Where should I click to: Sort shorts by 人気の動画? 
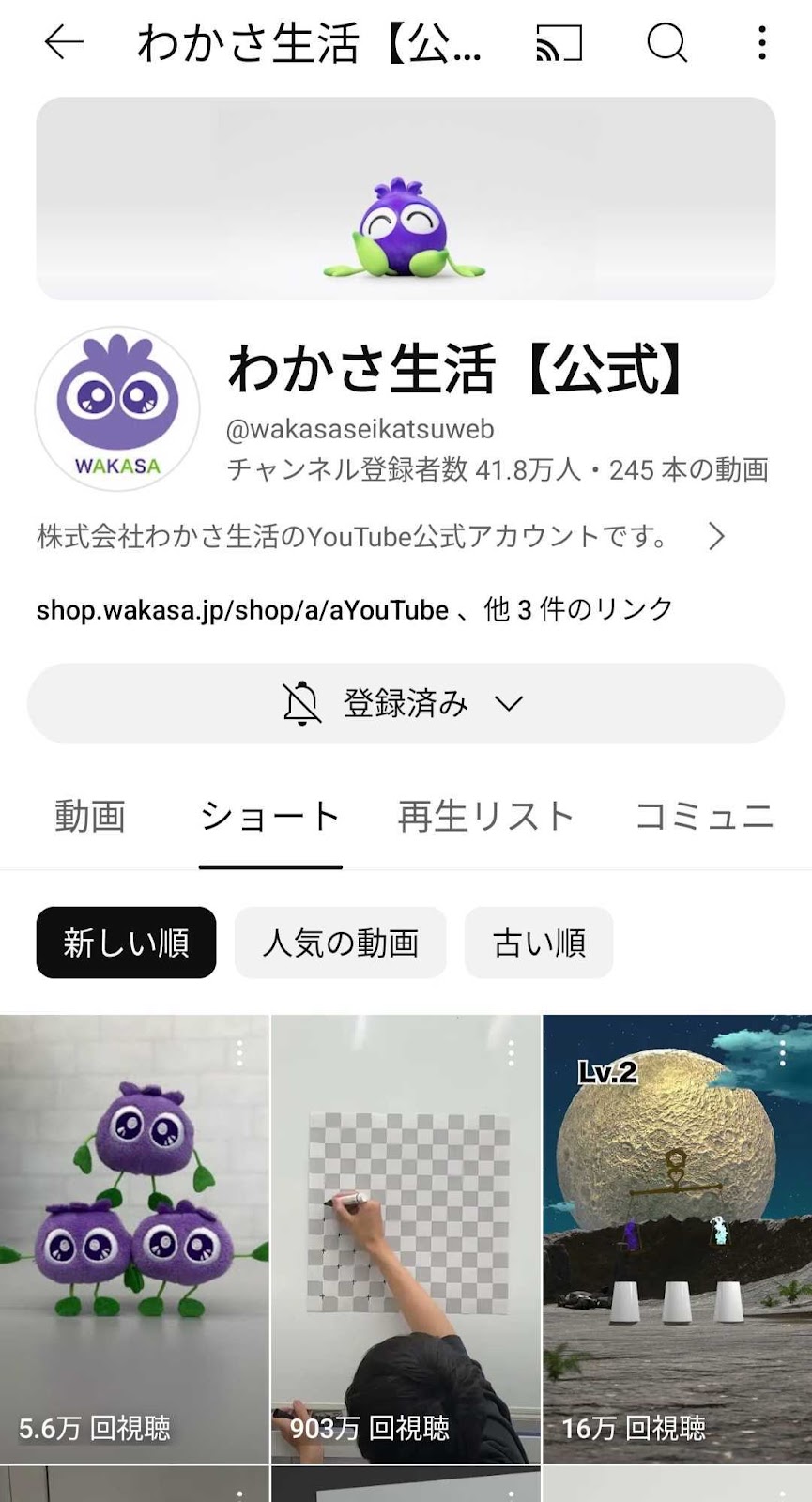coord(340,943)
